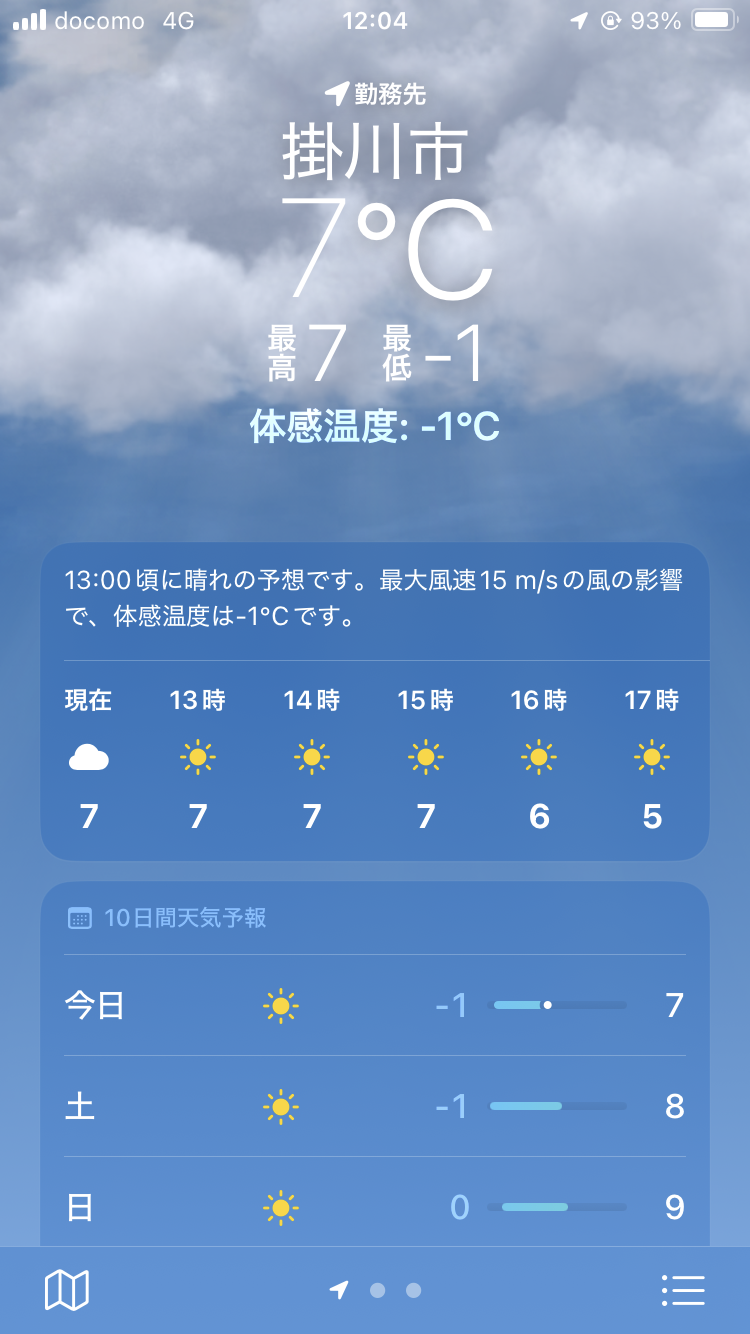
Task: Open the saved city list
Action: pos(683,1290)
